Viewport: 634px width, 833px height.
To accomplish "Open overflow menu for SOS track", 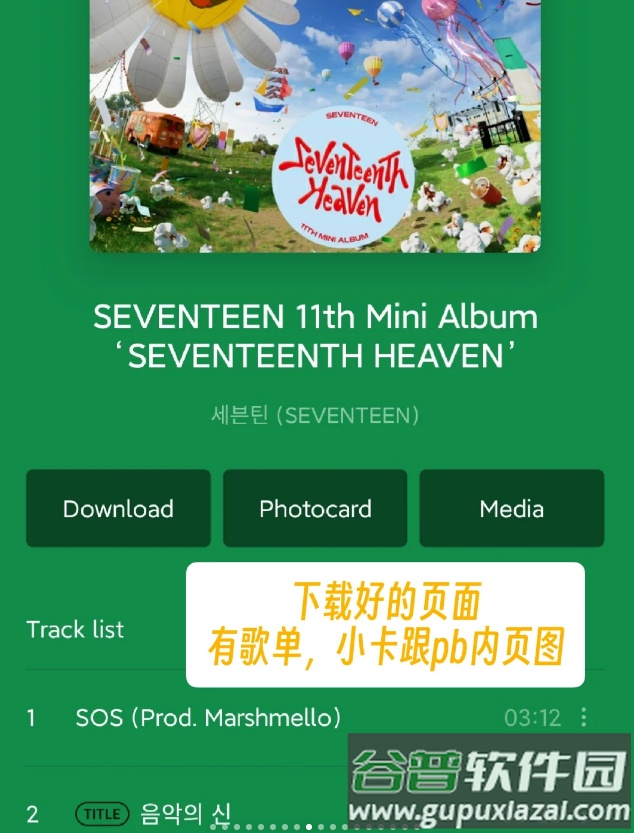I will point(584,717).
